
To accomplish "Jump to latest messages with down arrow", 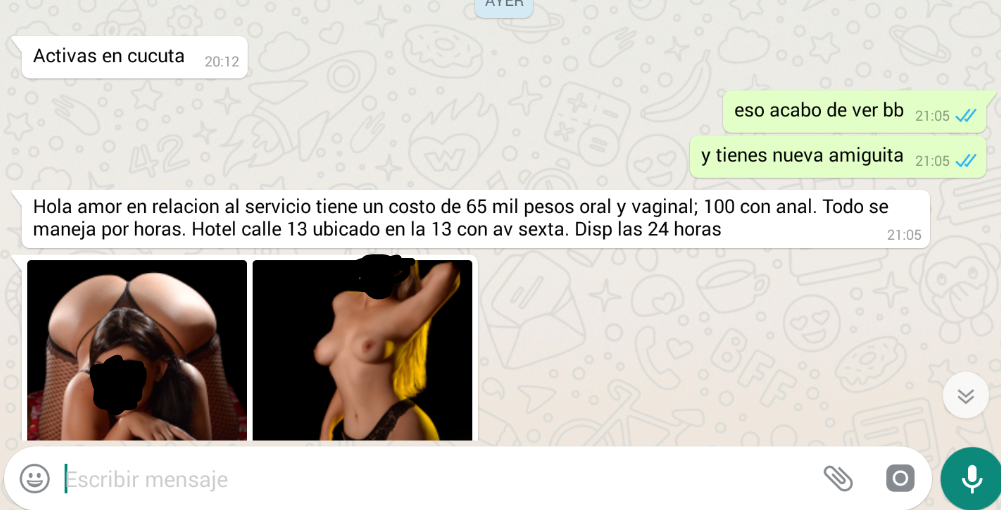I will tap(965, 395).
